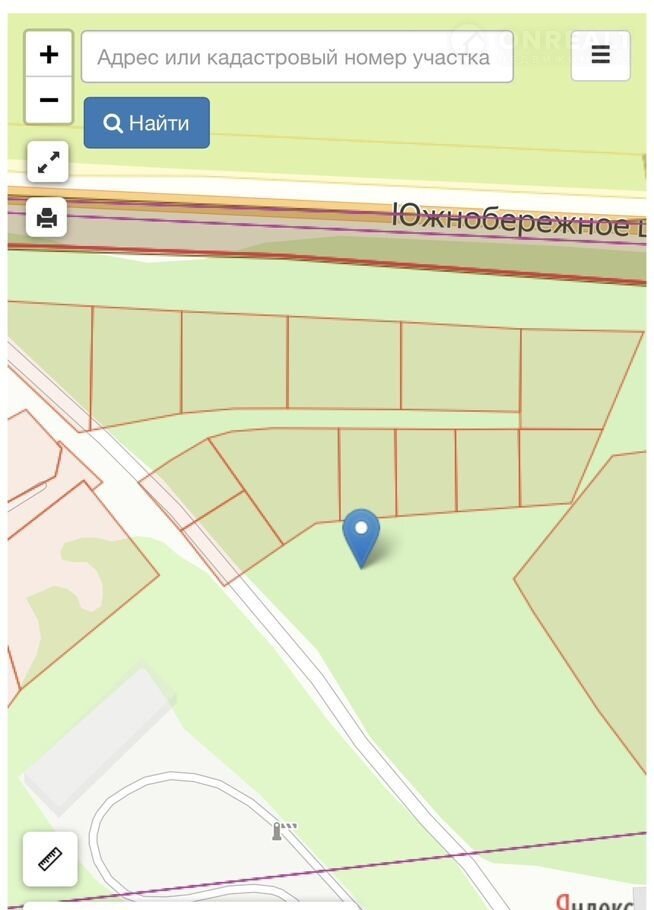
Task: Tap the blue location marker
Action: 361,535
